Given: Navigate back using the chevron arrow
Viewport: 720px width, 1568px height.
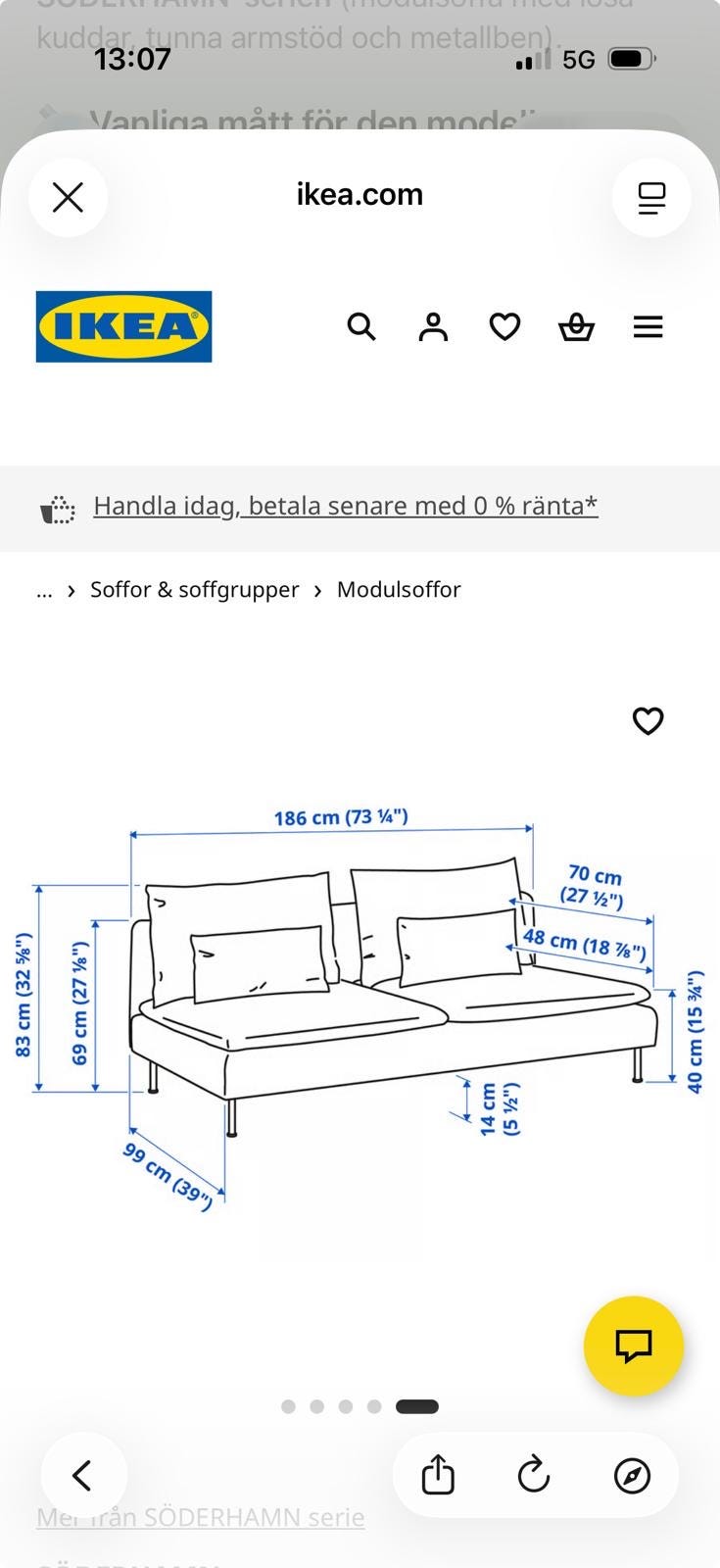Looking at the screenshot, I should pos(84,1474).
